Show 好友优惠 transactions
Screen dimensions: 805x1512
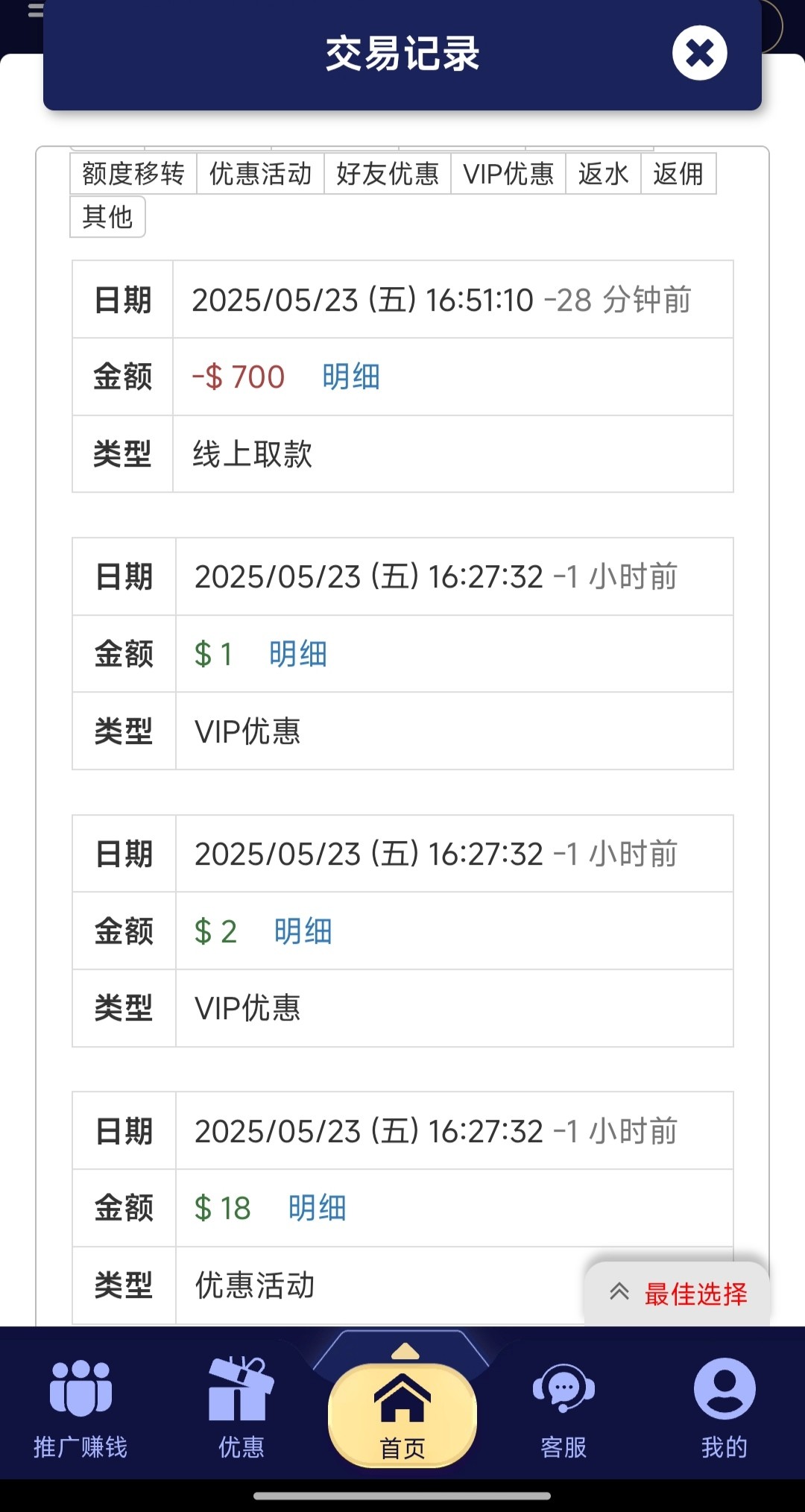coord(388,174)
